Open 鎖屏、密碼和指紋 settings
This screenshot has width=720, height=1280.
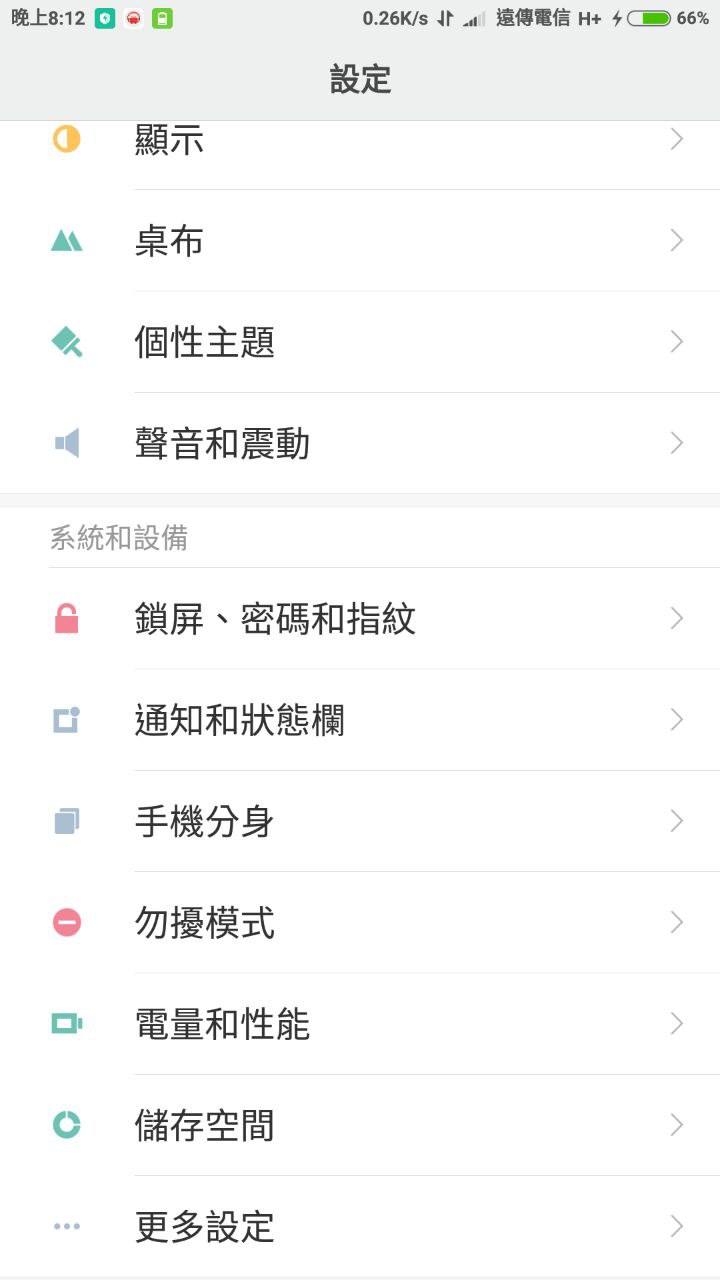click(360, 619)
